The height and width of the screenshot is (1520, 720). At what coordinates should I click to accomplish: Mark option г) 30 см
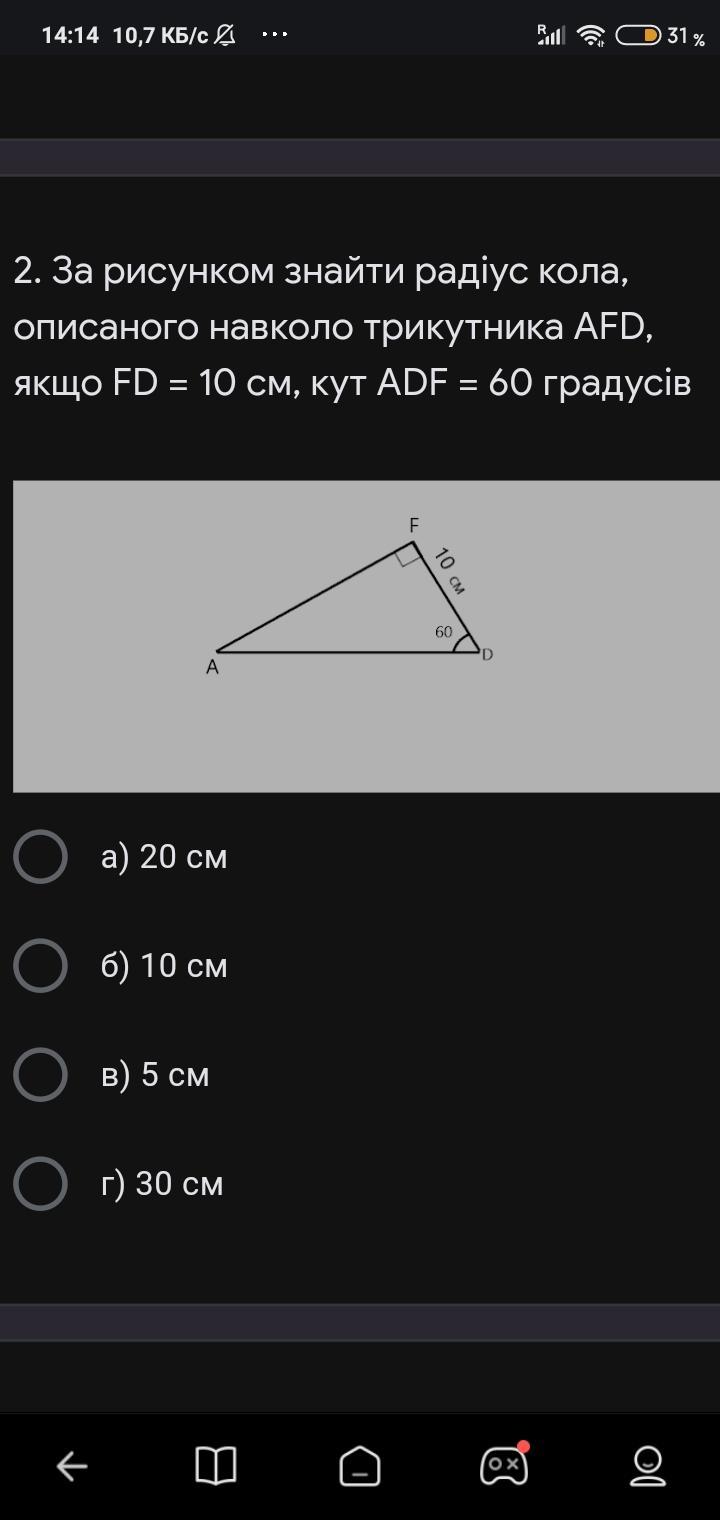(x=41, y=1184)
